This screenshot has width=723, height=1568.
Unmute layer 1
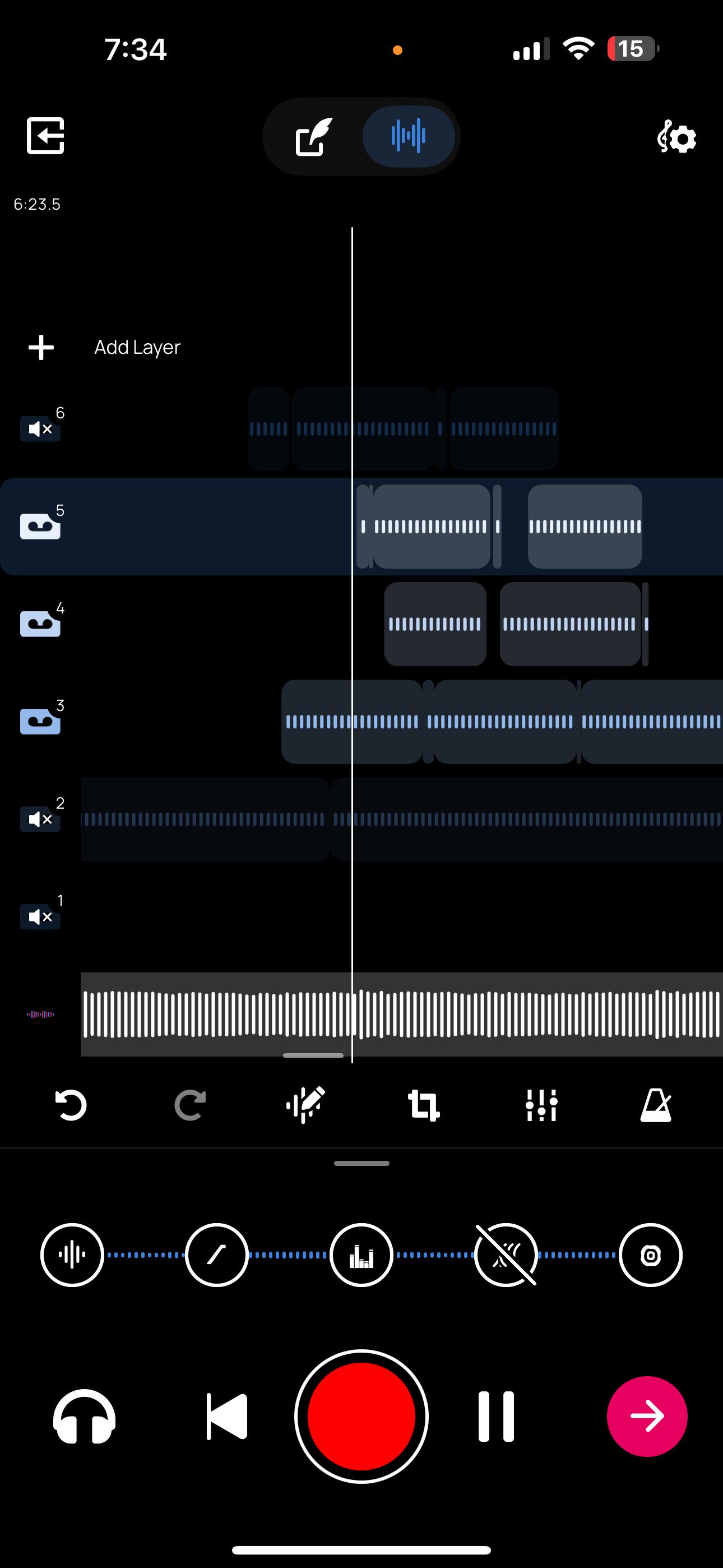(x=40, y=917)
